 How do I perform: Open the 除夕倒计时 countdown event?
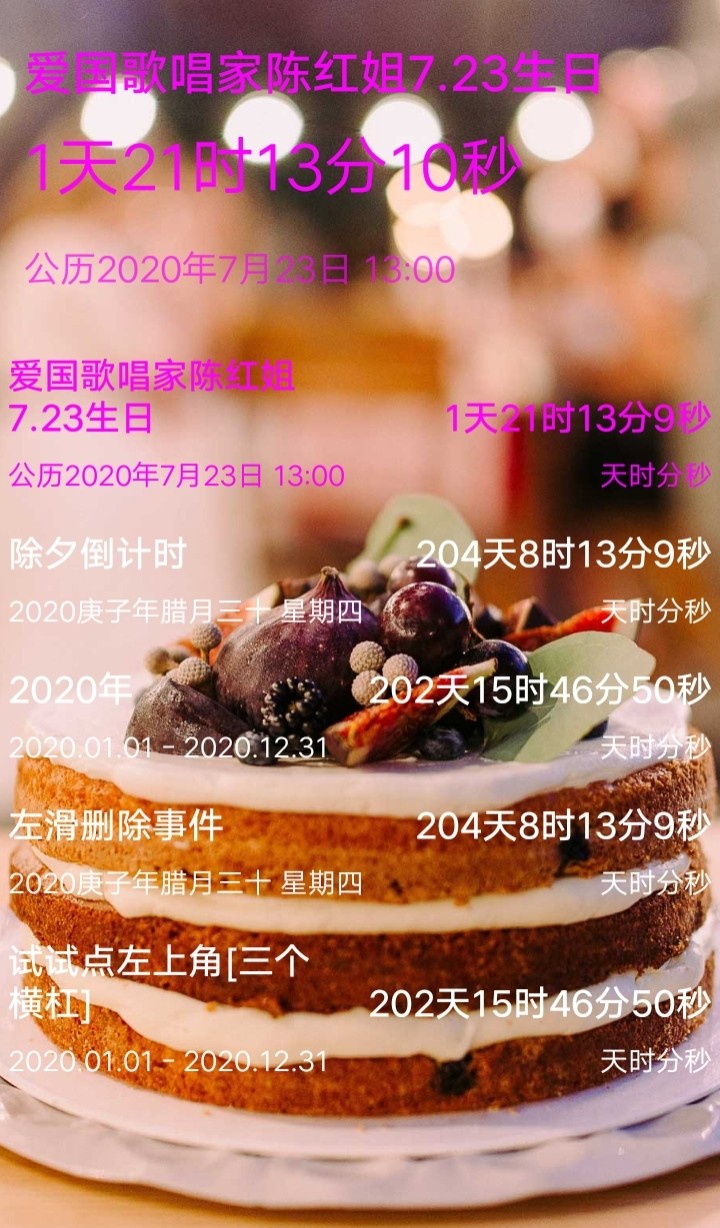360,580
